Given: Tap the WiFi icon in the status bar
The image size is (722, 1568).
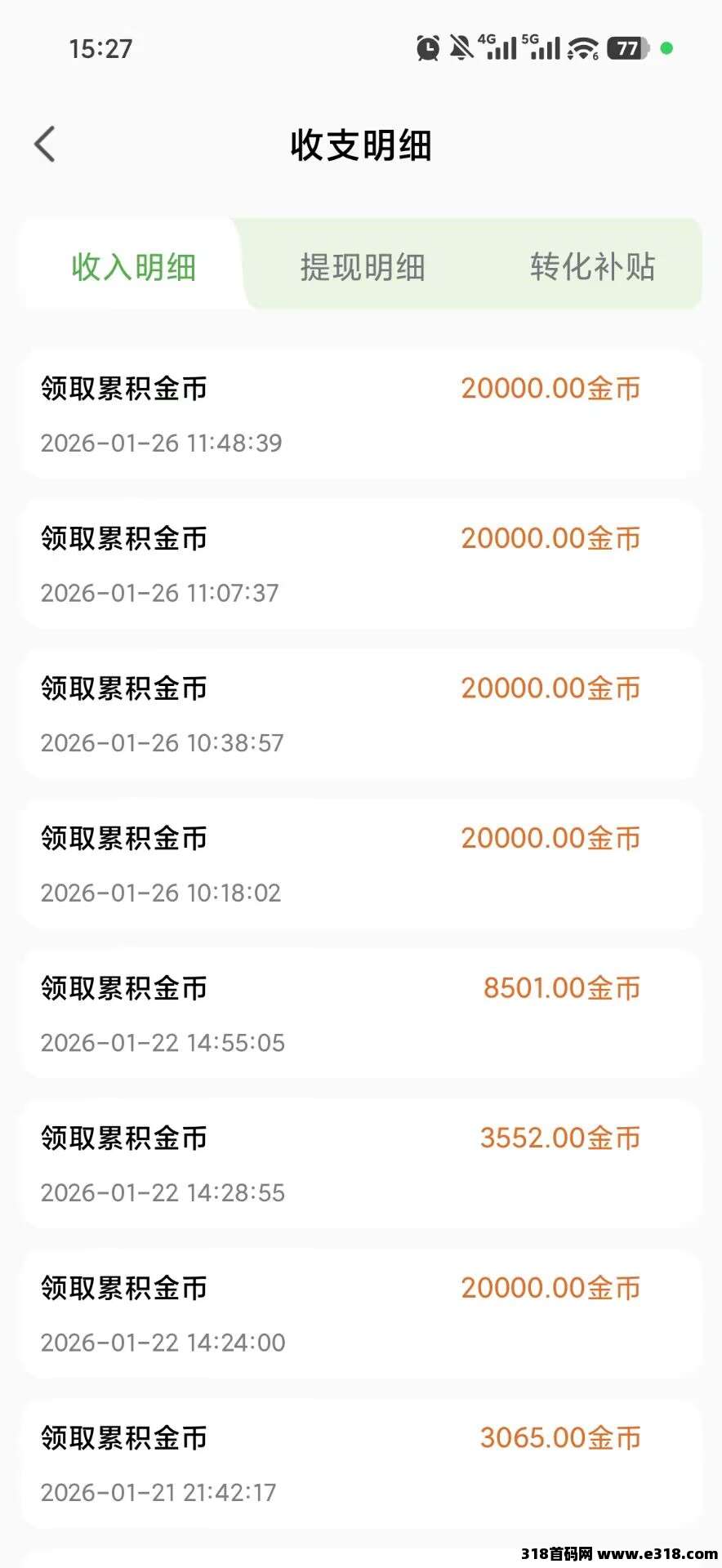Looking at the screenshot, I should click(582, 49).
